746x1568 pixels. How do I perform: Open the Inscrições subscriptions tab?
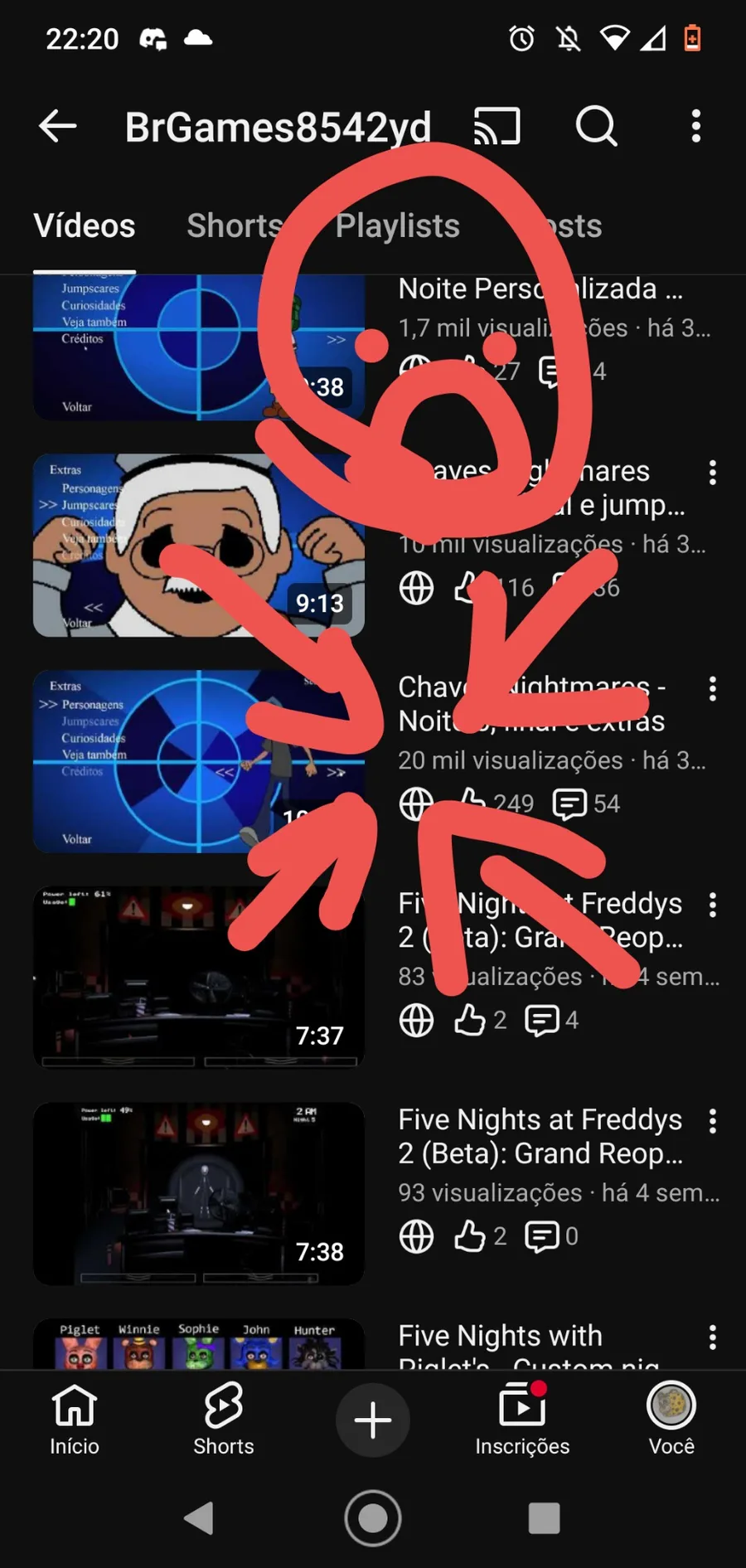tap(522, 1420)
